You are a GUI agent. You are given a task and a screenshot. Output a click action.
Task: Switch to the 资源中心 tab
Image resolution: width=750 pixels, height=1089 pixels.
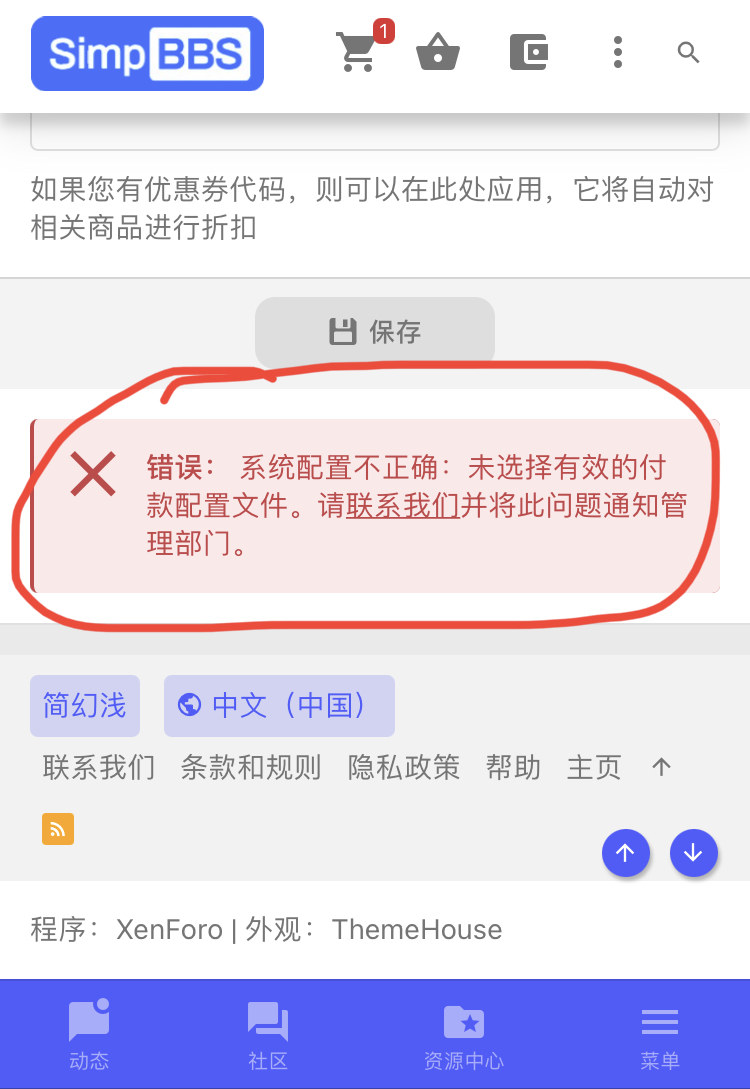[x=463, y=1035]
